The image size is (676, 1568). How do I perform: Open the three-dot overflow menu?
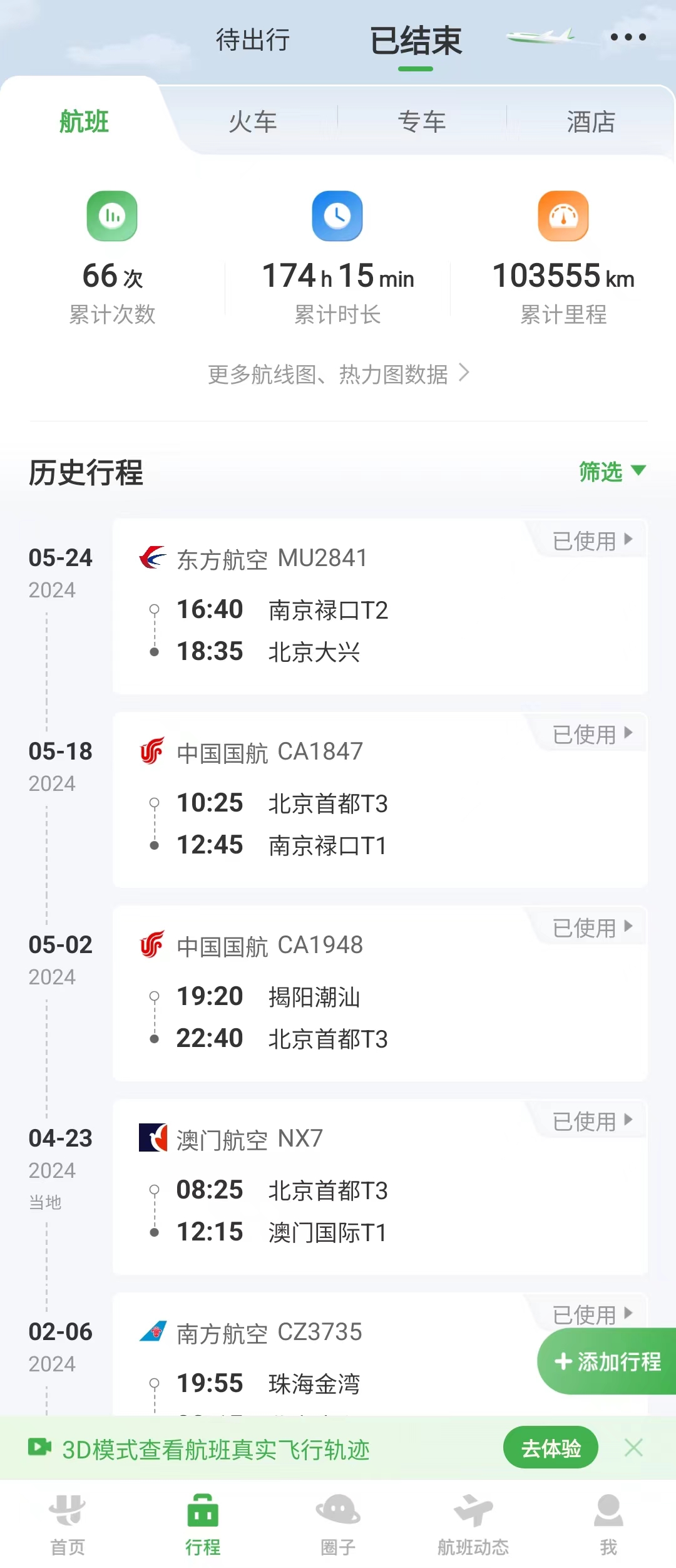click(628, 38)
